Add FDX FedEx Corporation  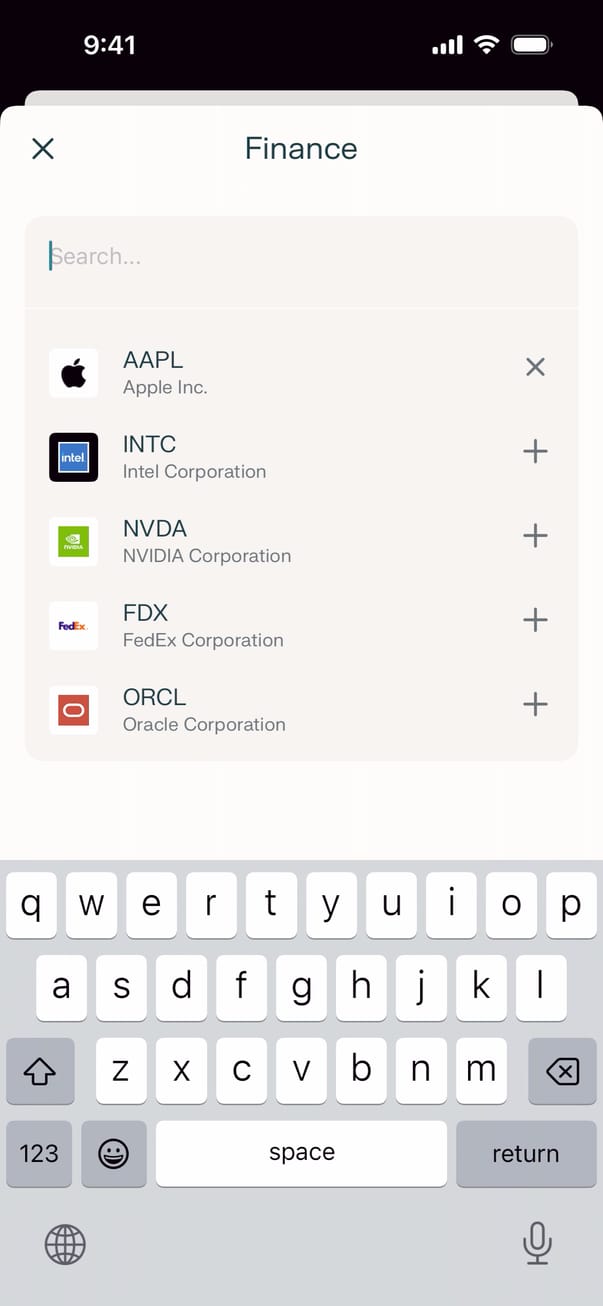535,620
